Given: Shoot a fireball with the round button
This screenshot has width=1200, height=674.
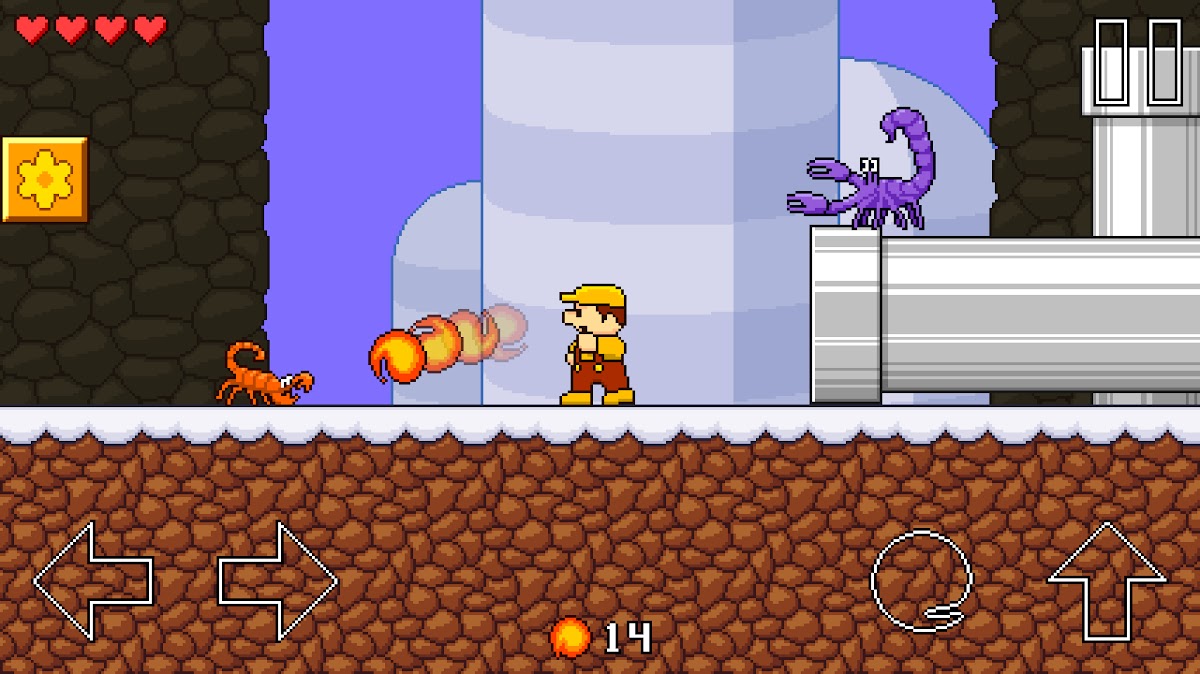Looking at the screenshot, I should [x=921, y=581].
